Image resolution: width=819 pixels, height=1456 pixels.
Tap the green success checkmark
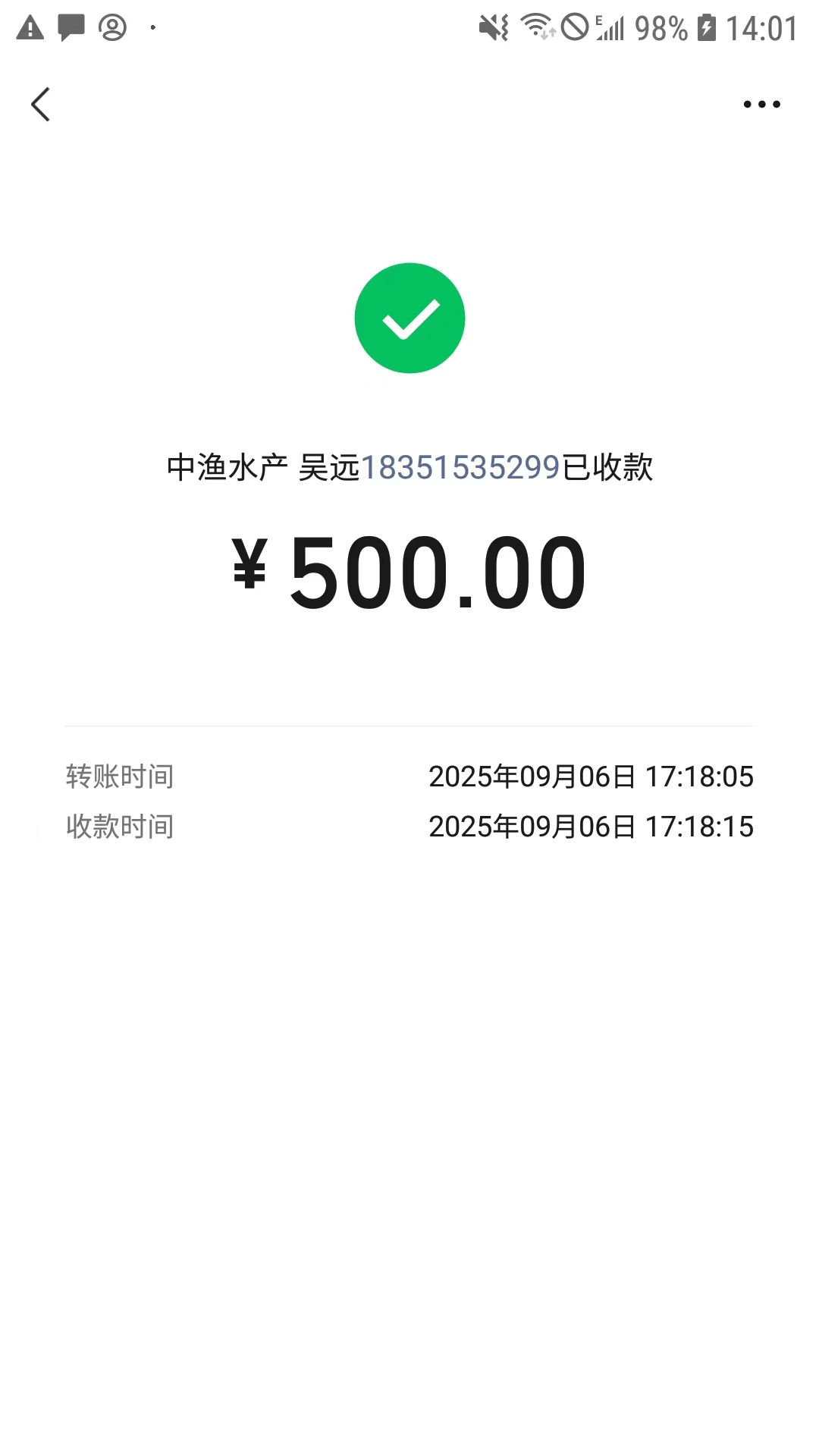pyautogui.click(x=409, y=318)
